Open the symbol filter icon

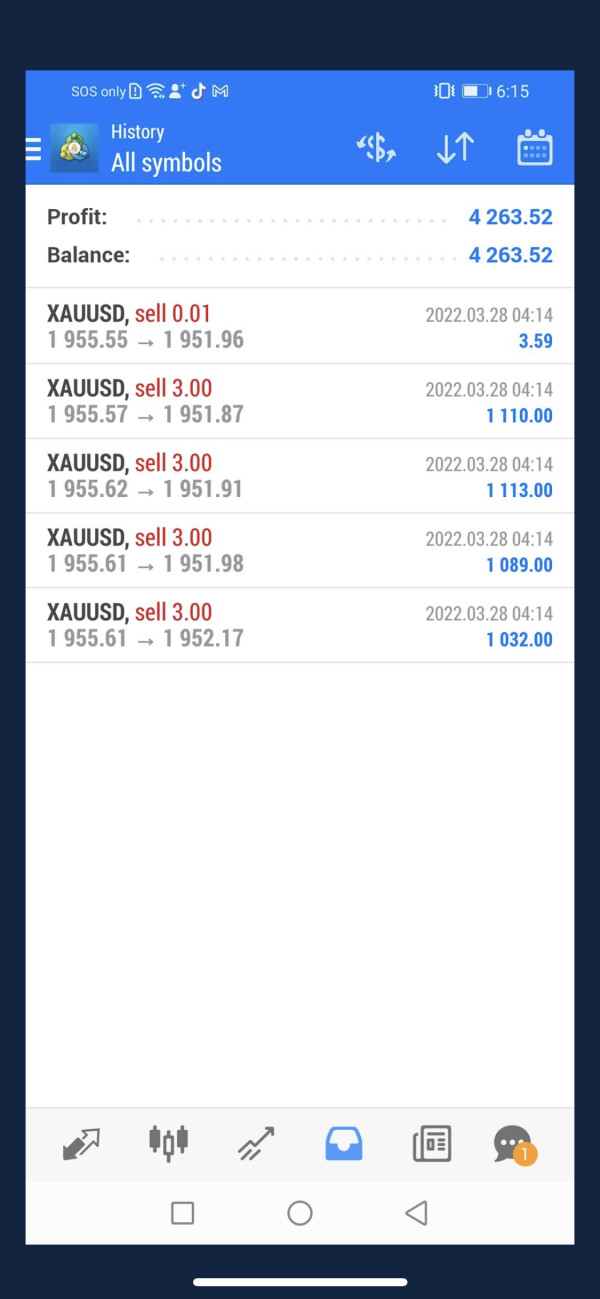376,149
